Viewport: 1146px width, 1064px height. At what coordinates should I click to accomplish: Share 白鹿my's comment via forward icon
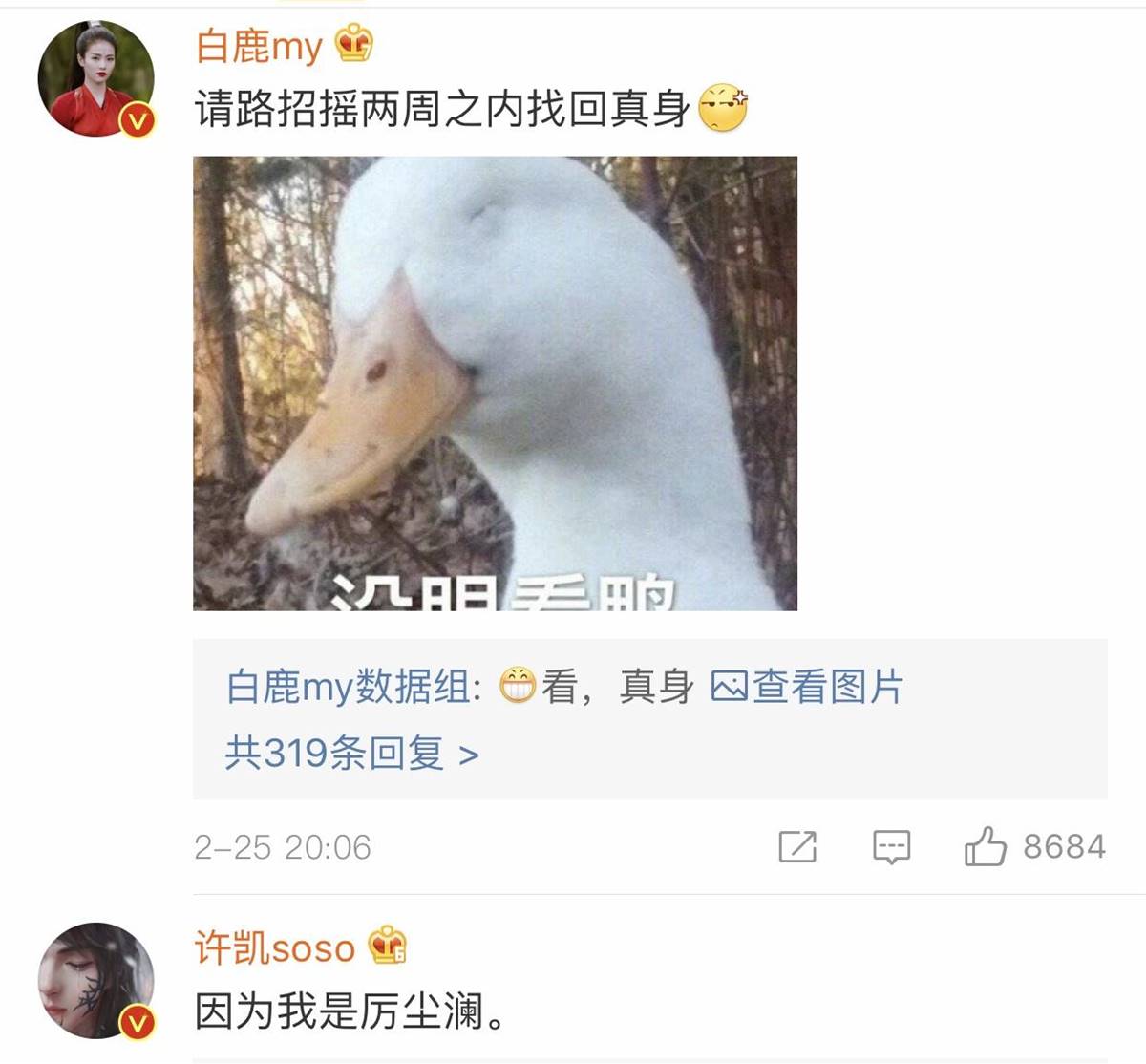(x=797, y=846)
